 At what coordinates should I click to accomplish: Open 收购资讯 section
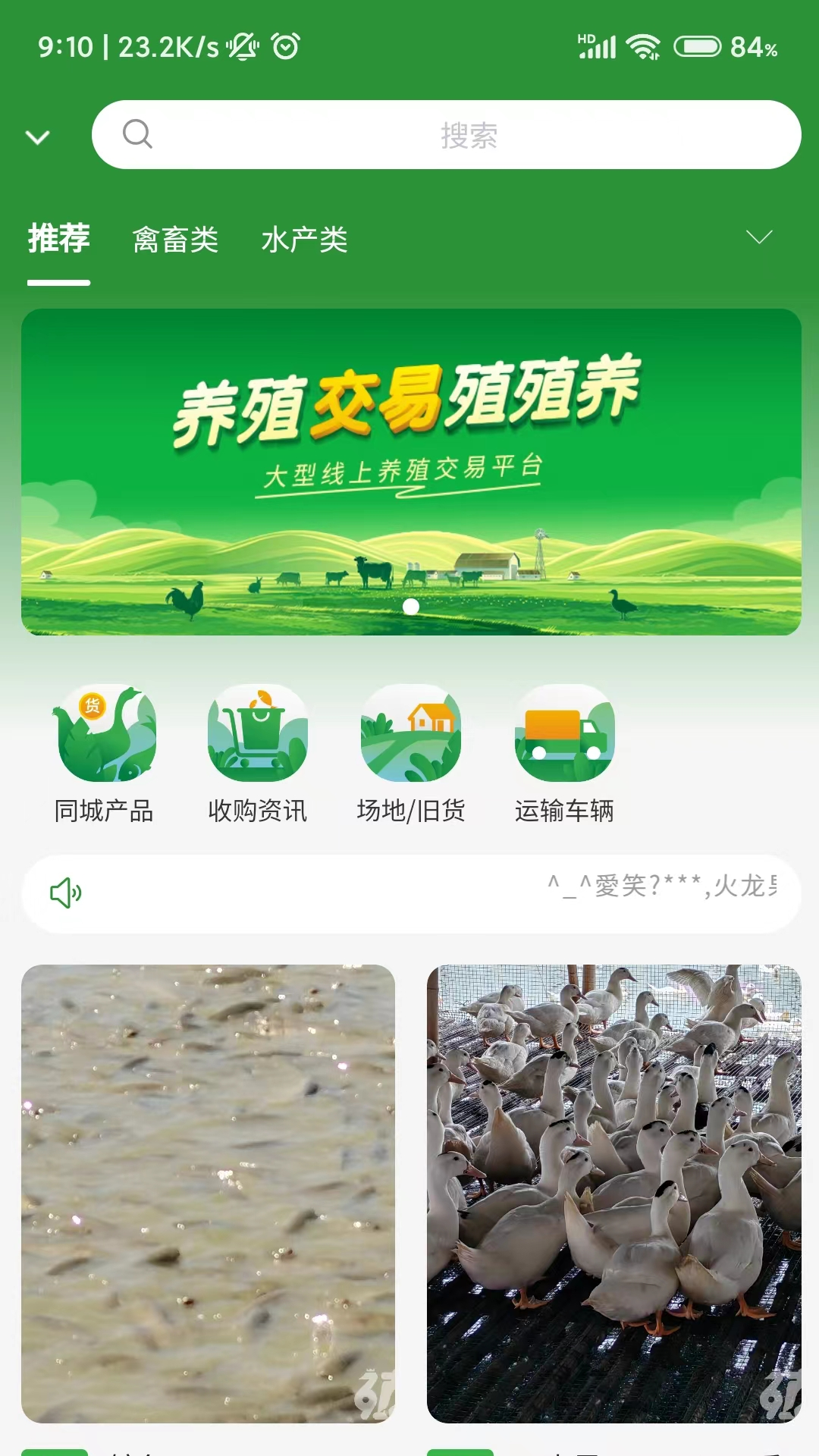click(x=257, y=754)
